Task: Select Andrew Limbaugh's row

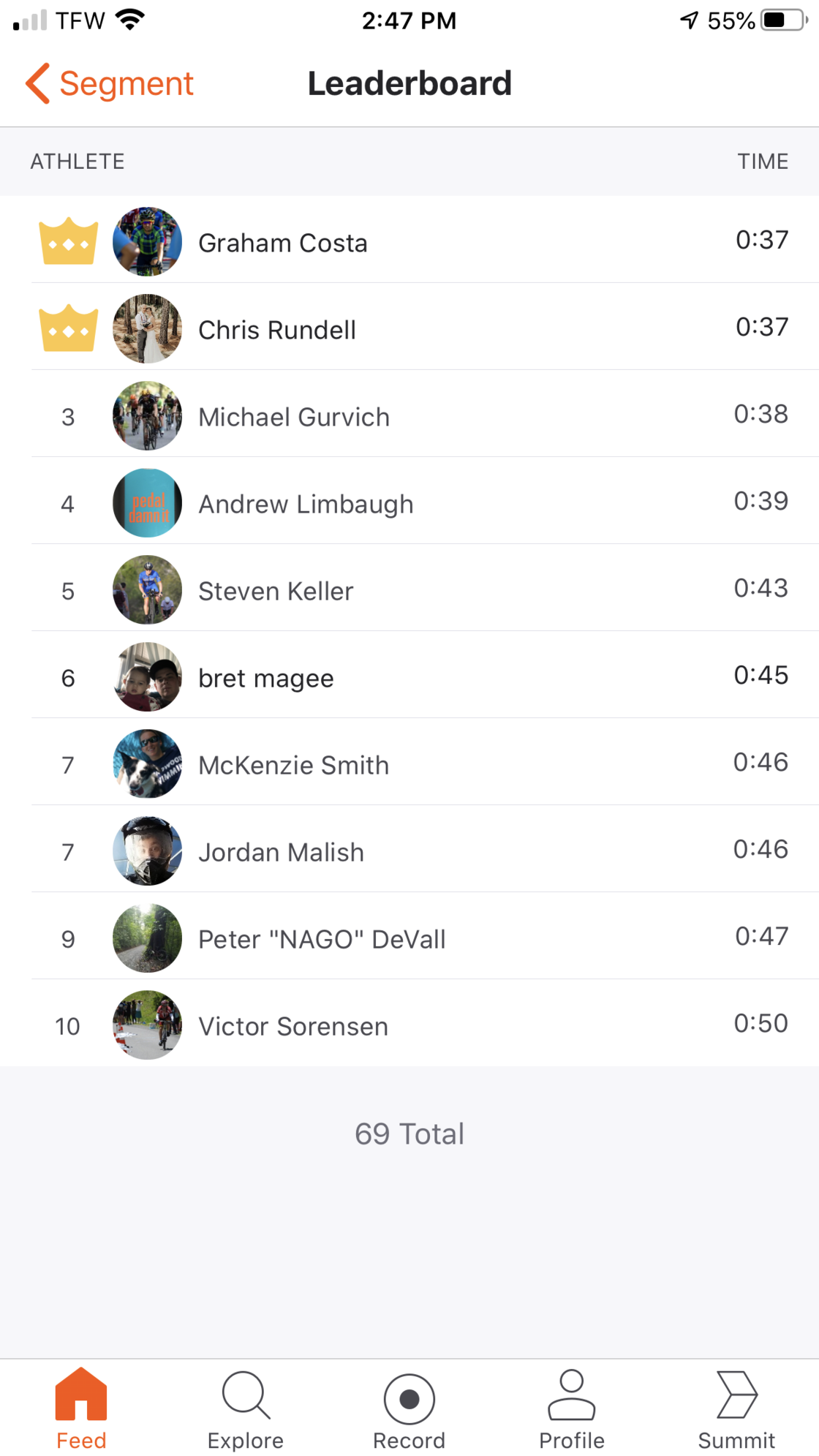Action: [x=409, y=501]
